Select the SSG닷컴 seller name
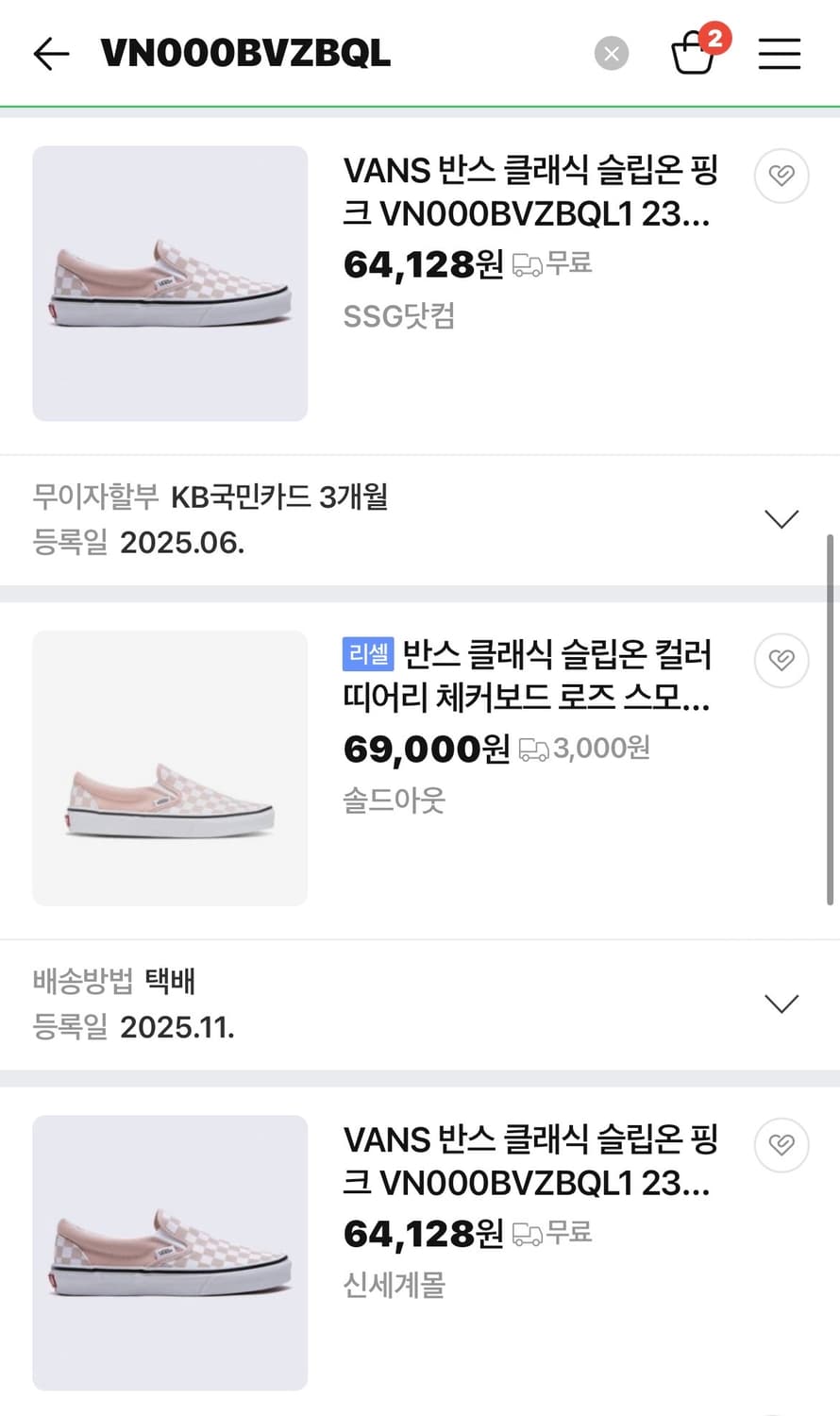This screenshot has width=840, height=1416. point(399,316)
